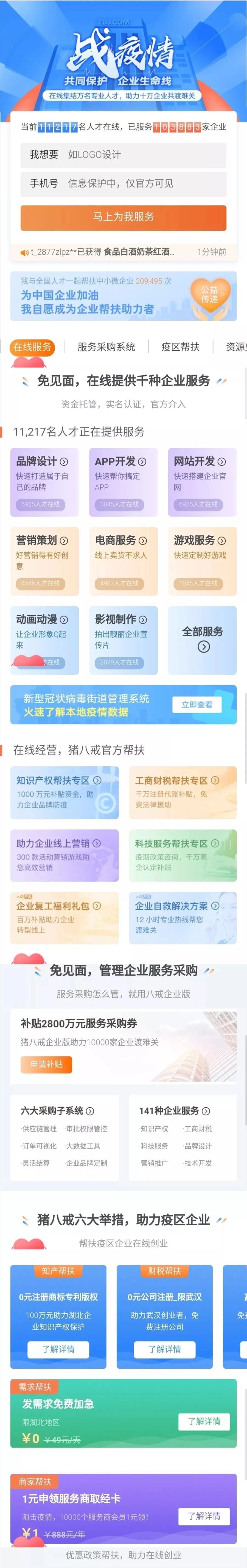Switch to the 疫区帮扶 tab

click(x=180, y=347)
